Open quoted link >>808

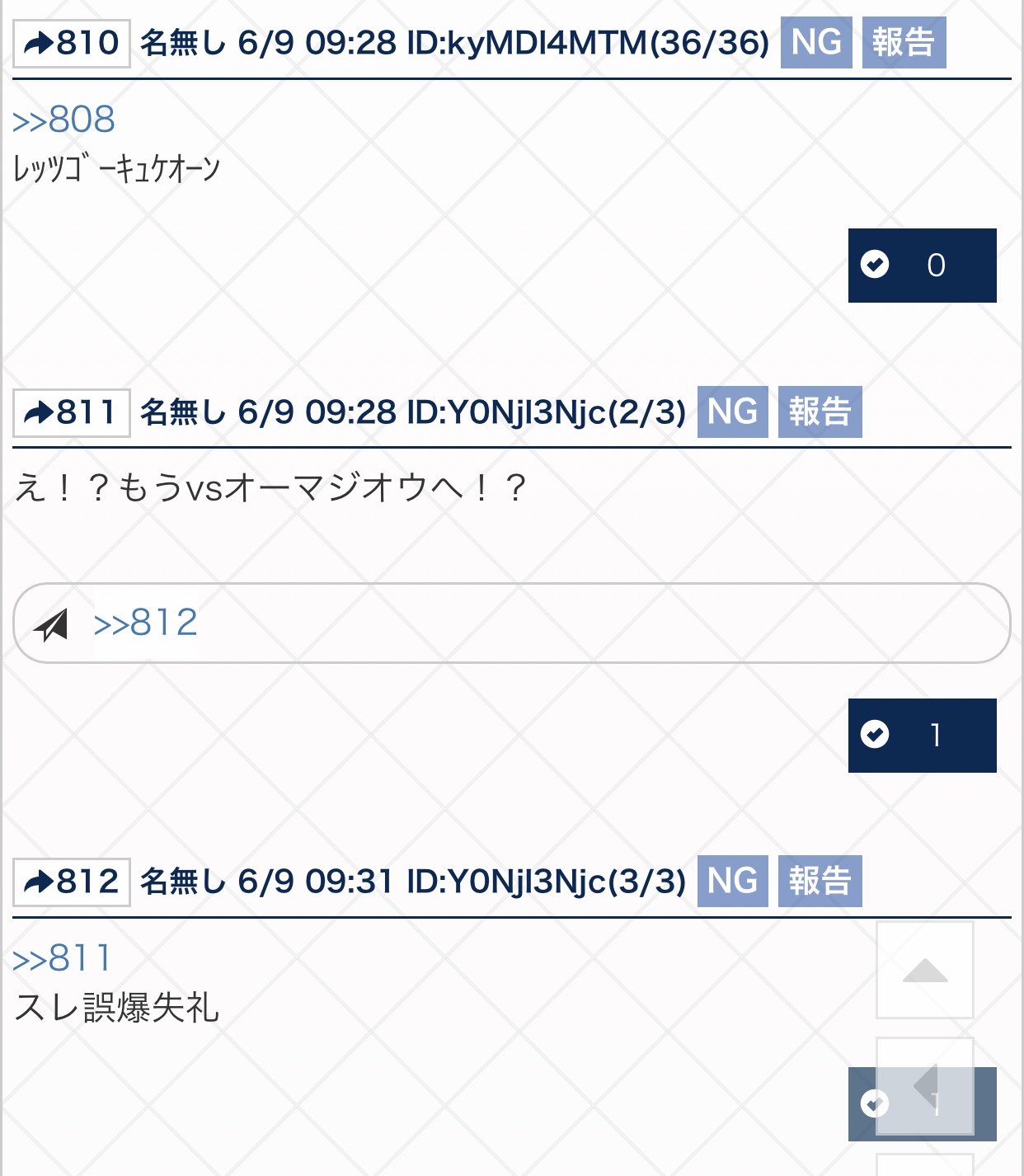[63, 120]
